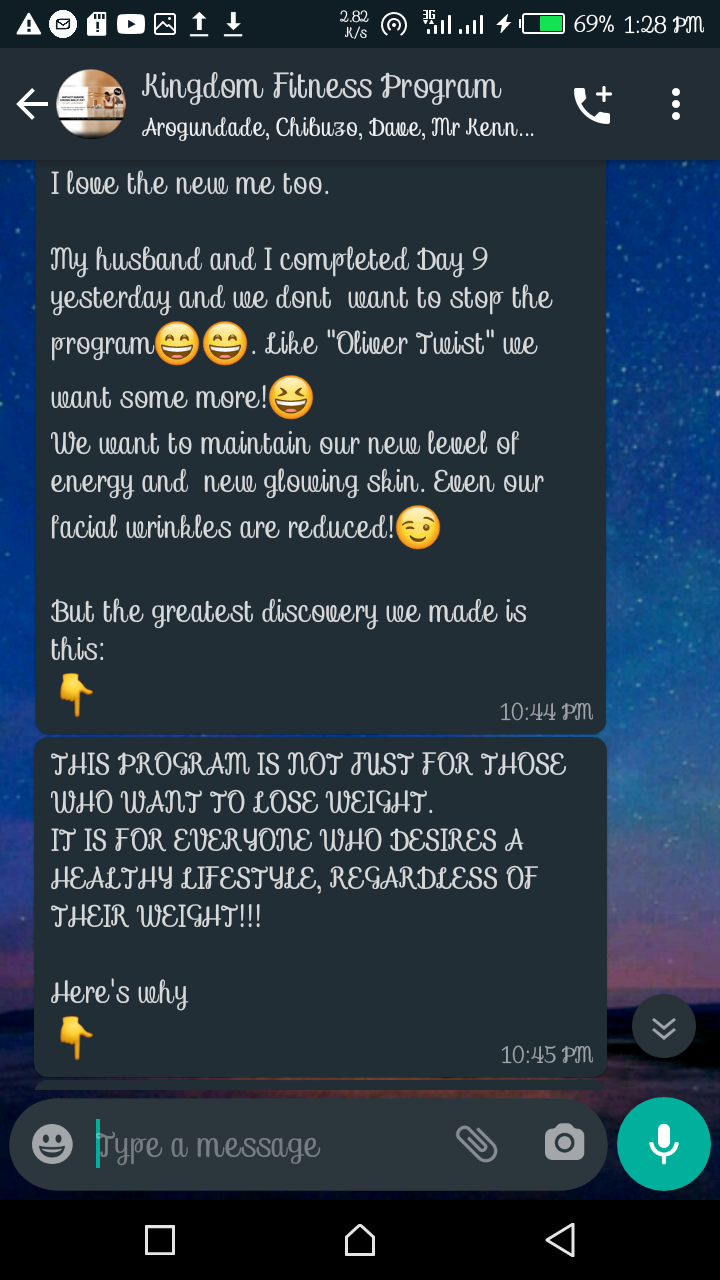Open recent apps from navigation bar
This screenshot has height=1280, width=720.
coord(160,1241)
